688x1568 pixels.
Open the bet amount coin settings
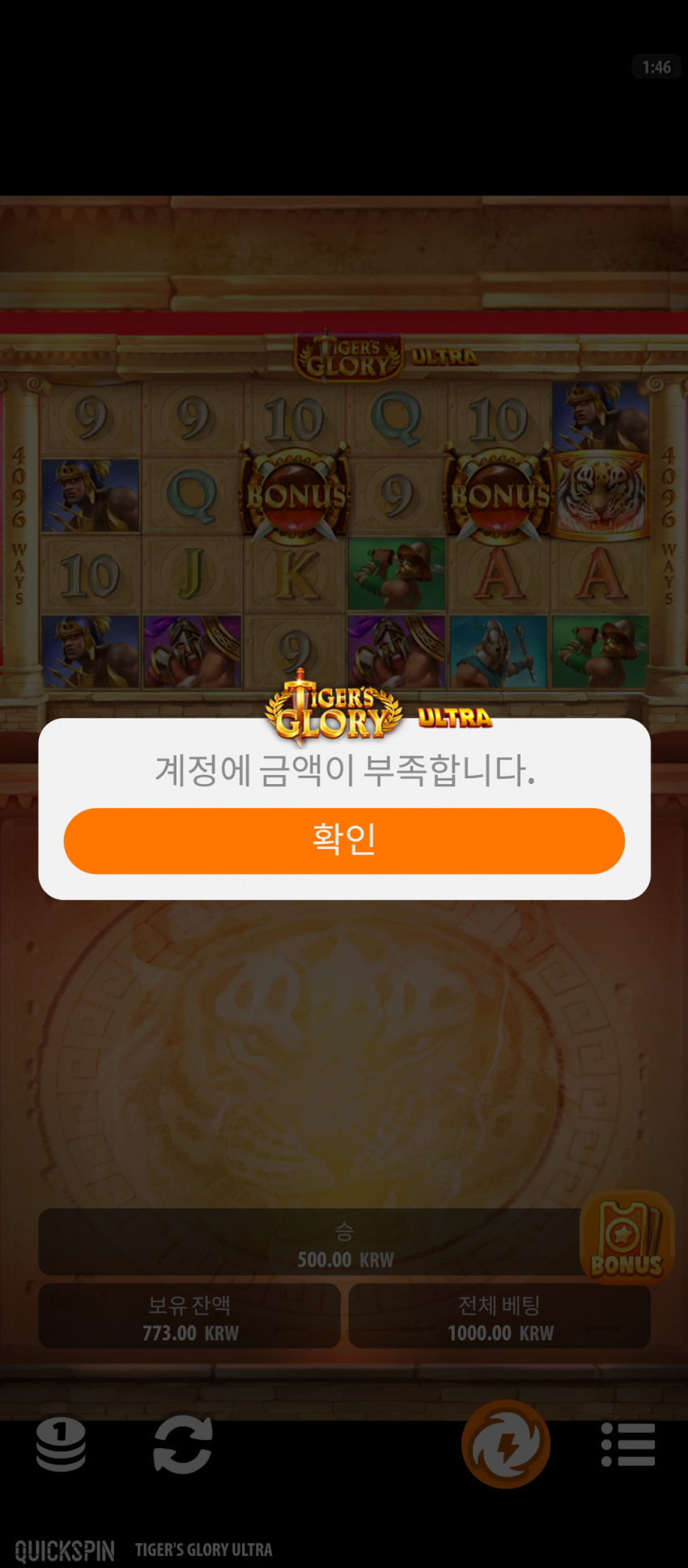(x=61, y=1445)
